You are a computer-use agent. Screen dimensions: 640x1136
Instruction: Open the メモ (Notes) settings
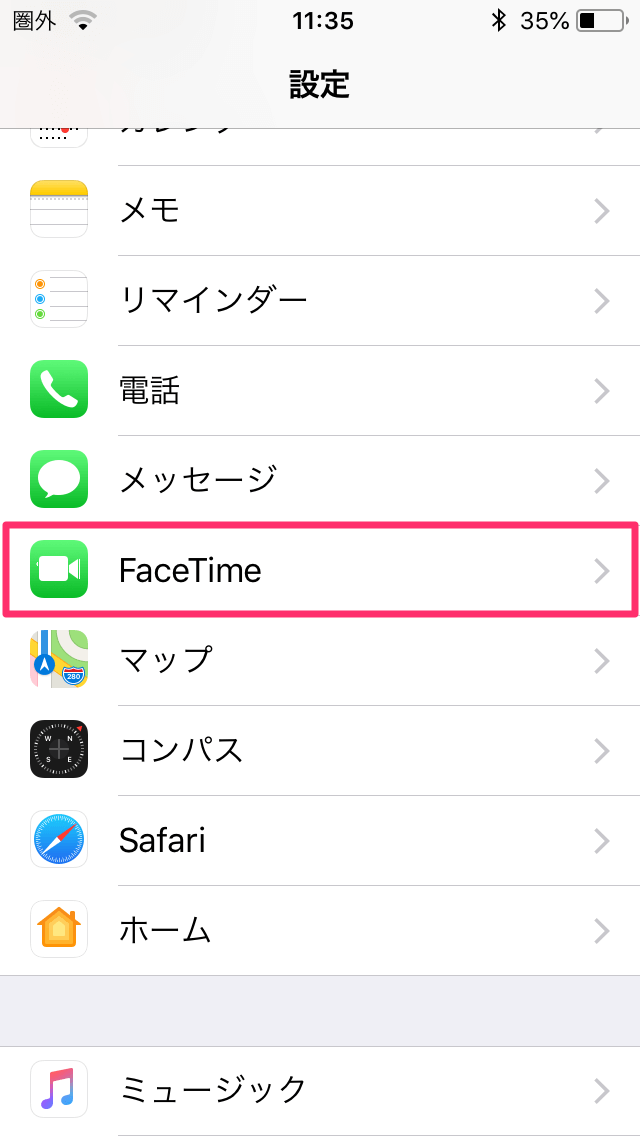coord(320,210)
